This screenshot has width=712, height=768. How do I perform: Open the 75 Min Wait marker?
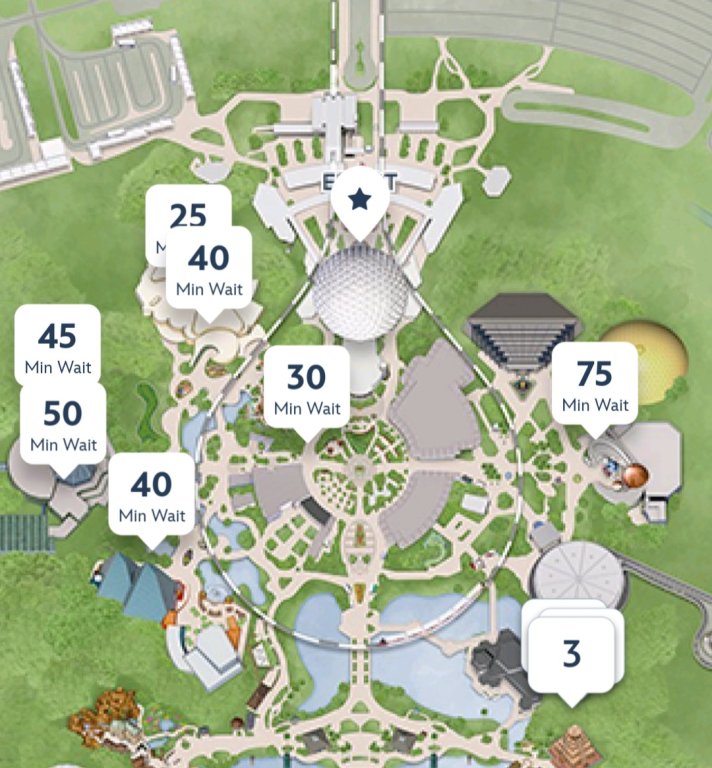(x=595, y=386)
